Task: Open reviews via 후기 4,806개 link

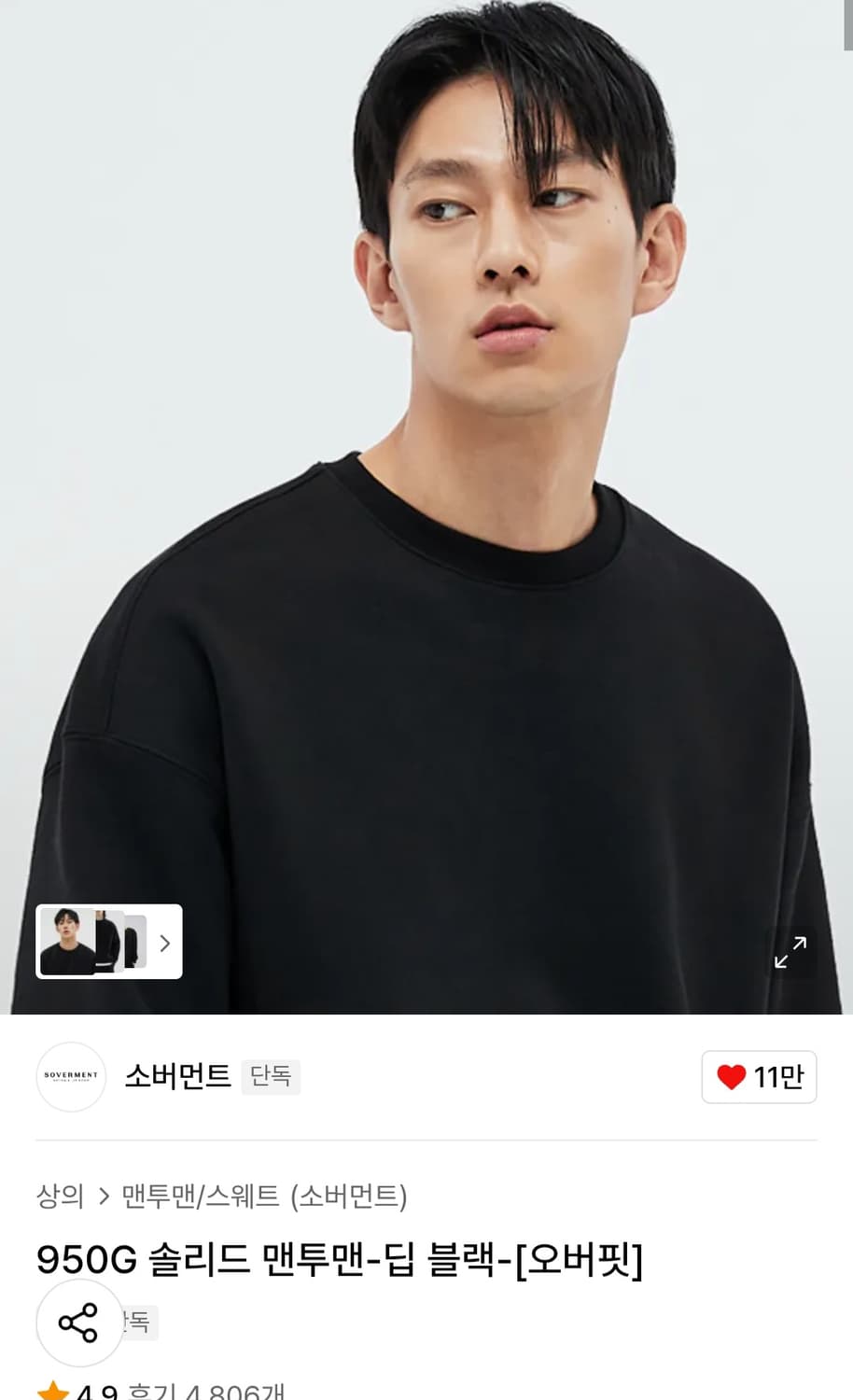Action: [x=198, y=1393]
